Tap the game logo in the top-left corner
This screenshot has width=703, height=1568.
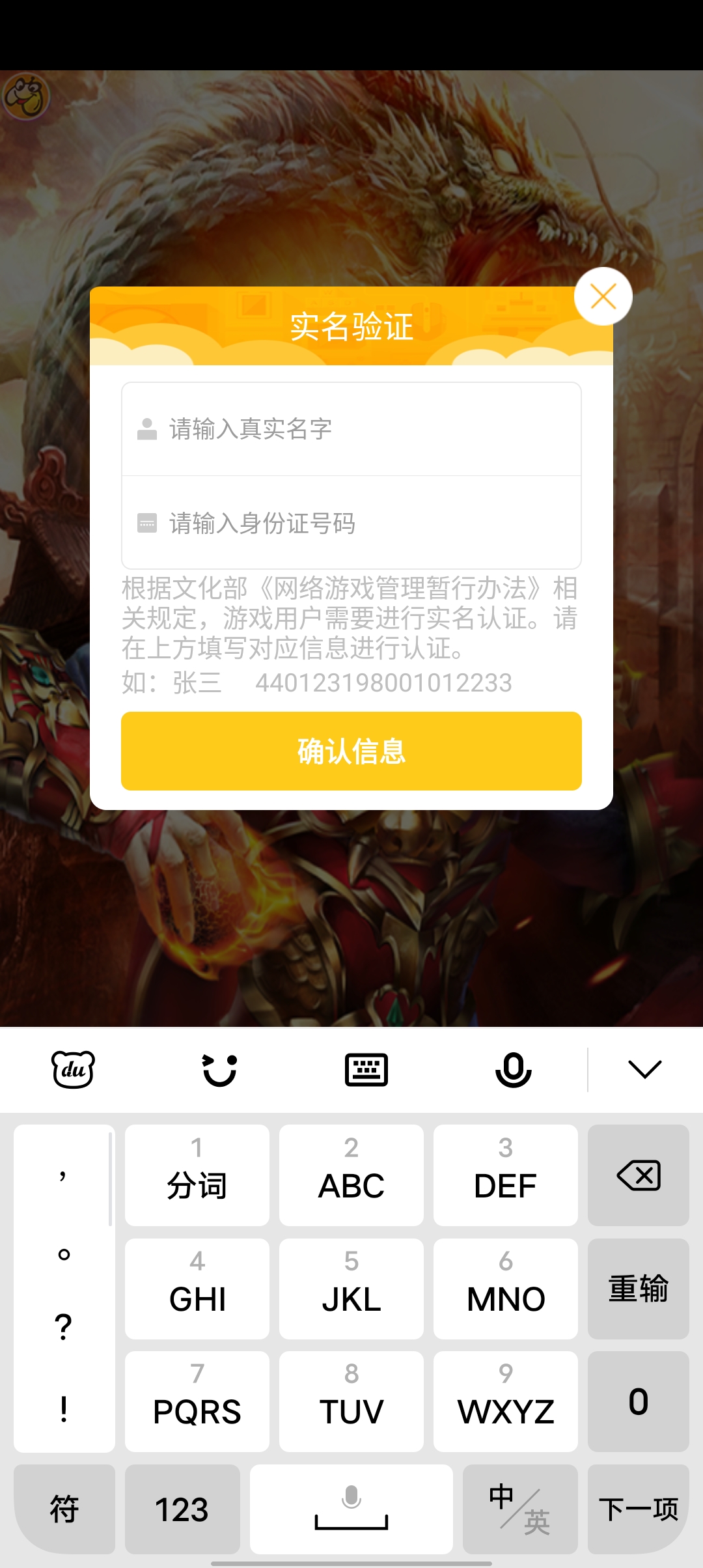27,96
